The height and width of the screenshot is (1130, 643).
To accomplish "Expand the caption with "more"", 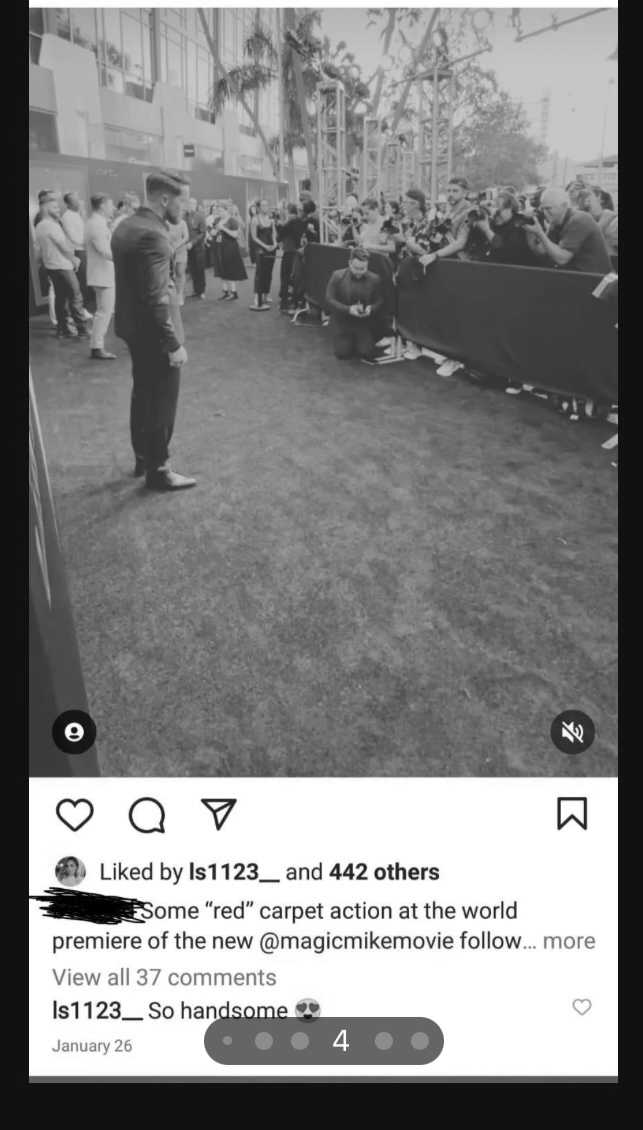I will pyautogui.click(x=569, y=941).
